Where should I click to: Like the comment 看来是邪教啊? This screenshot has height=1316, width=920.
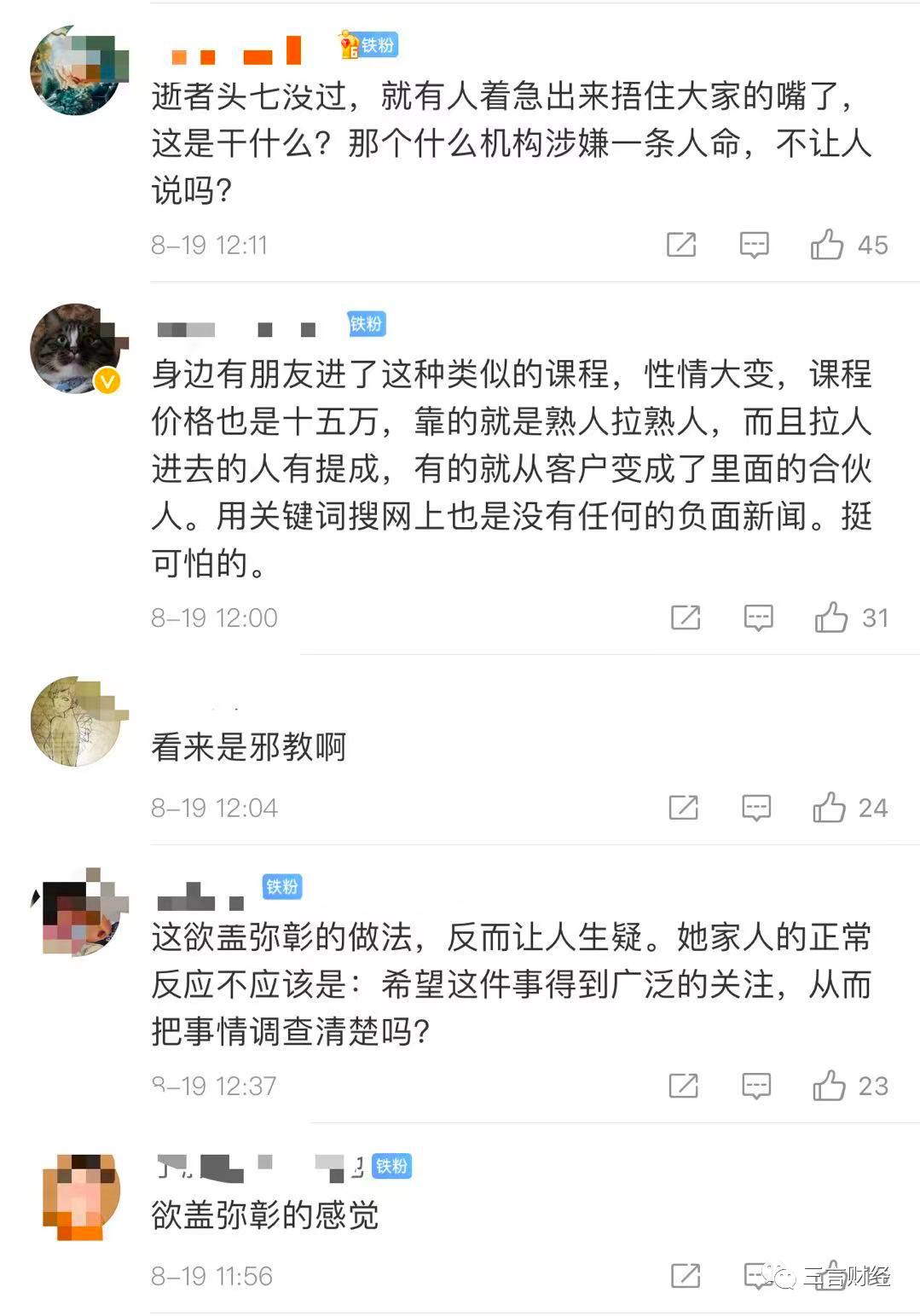point(829,807)
